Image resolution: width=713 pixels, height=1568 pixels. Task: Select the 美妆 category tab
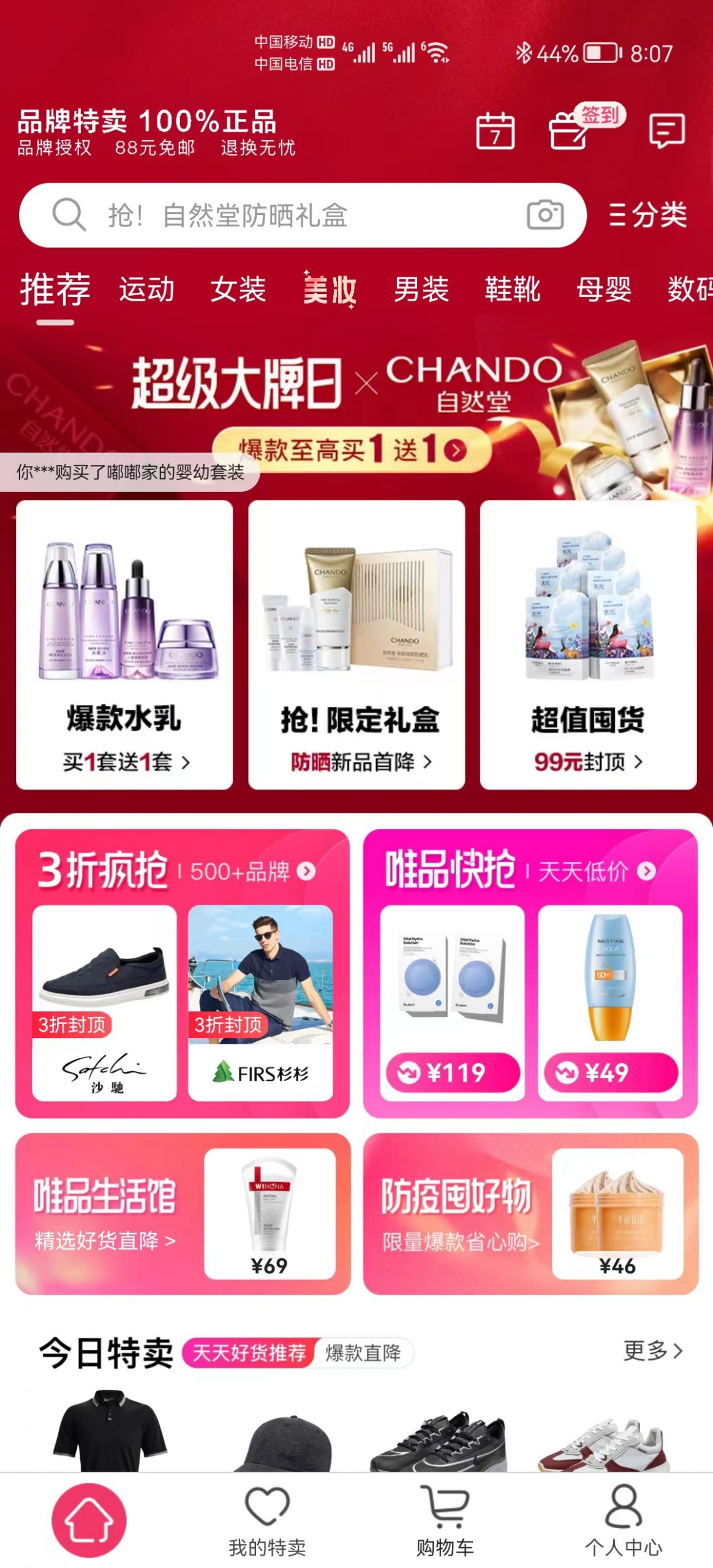point(330,290)
